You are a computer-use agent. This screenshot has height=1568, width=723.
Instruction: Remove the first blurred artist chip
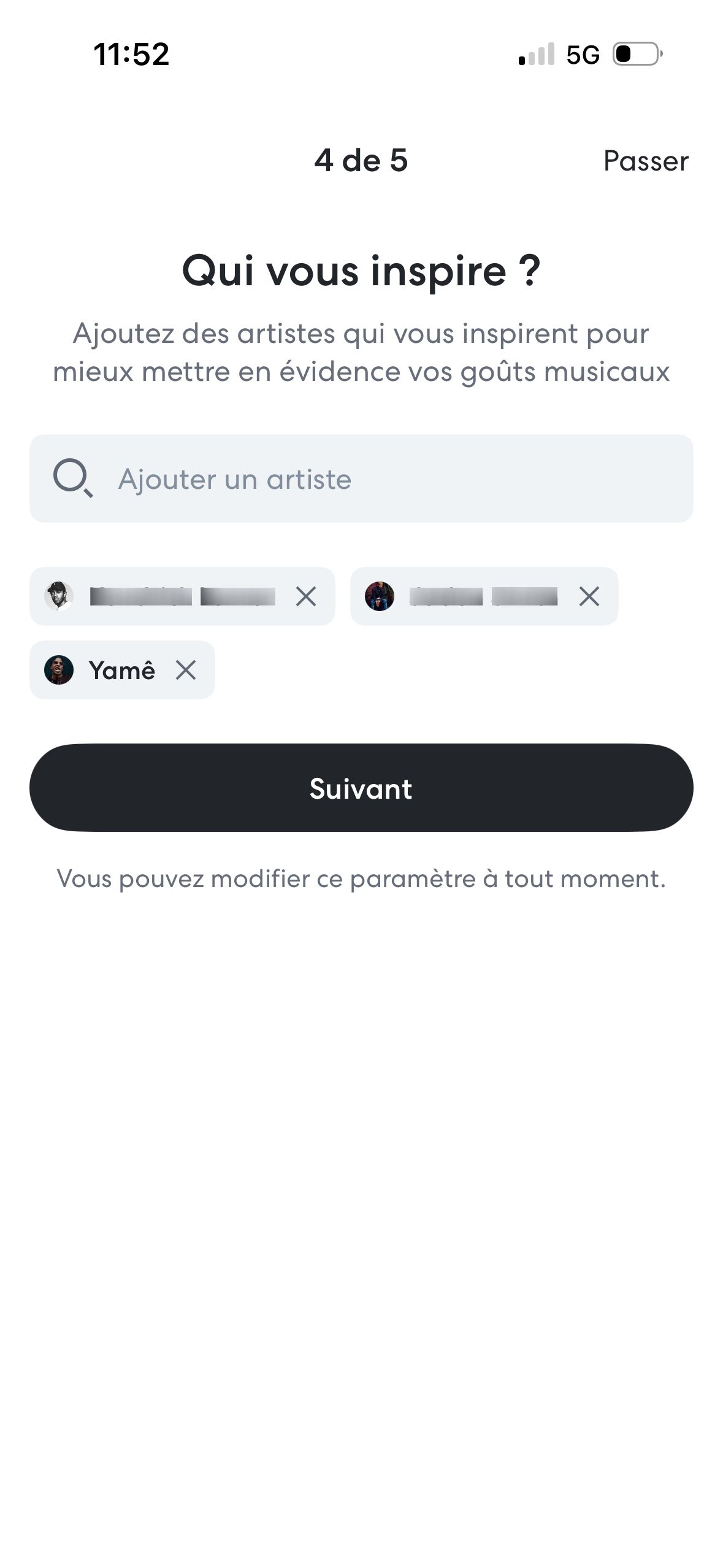(305, 596)
